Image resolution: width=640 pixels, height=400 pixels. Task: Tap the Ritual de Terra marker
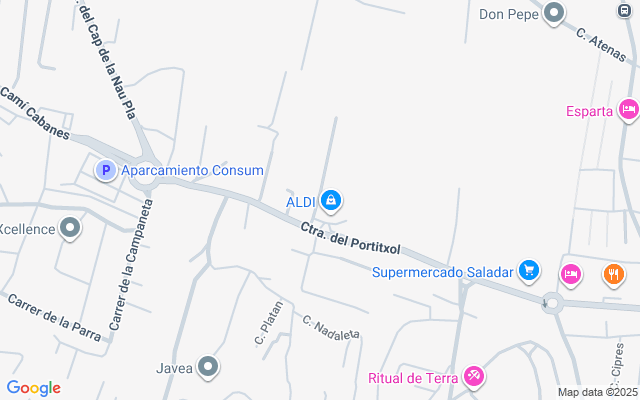pyautogui.click(x=474, y=376)
